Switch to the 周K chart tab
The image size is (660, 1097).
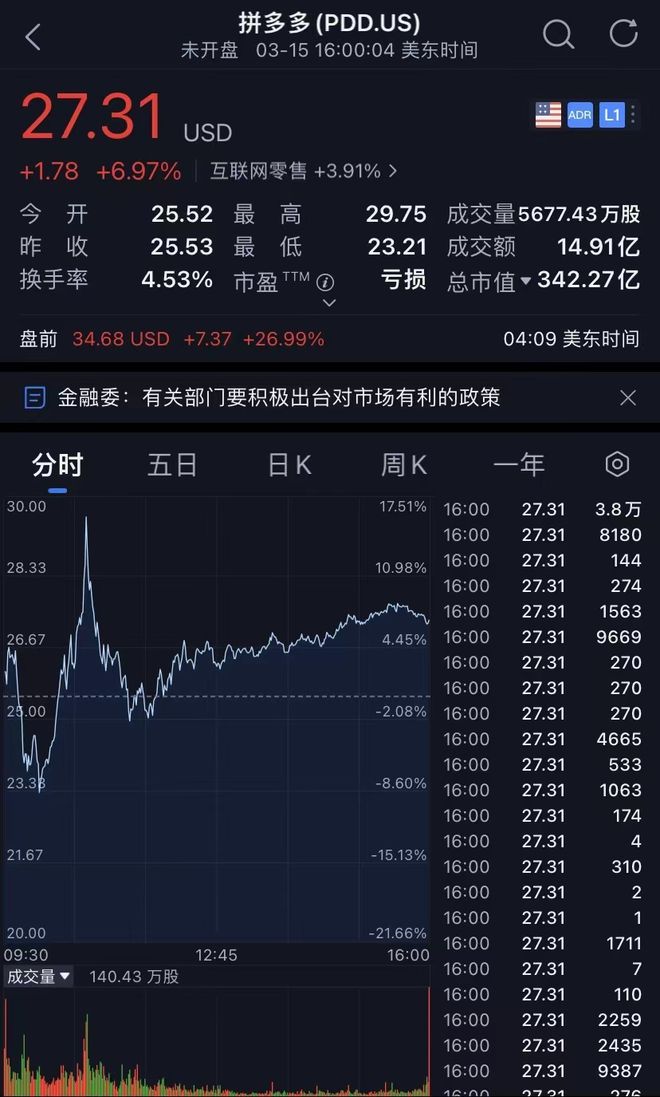pyautogui.click(x=404, y=465)
